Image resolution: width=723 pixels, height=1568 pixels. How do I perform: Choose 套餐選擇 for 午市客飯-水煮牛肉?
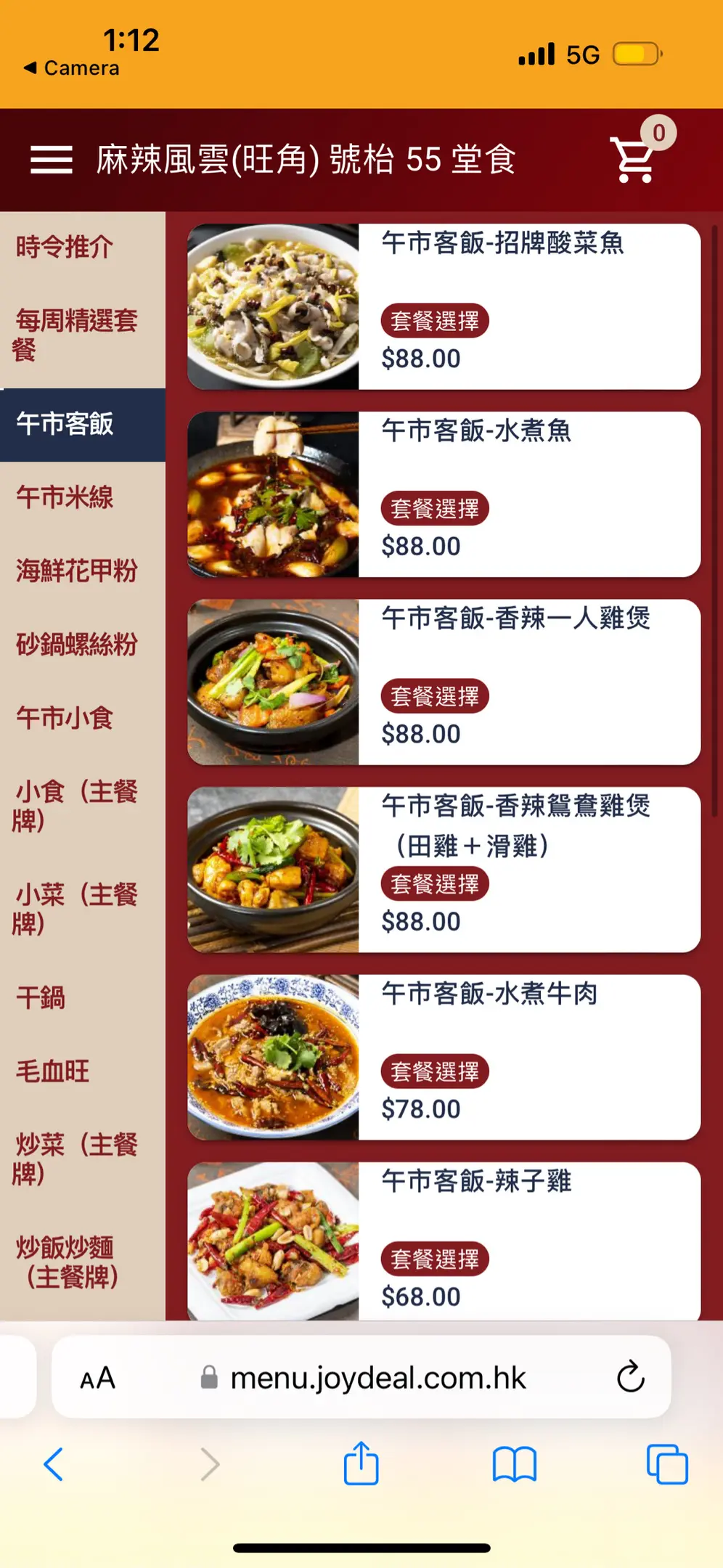pos(435,1071)
